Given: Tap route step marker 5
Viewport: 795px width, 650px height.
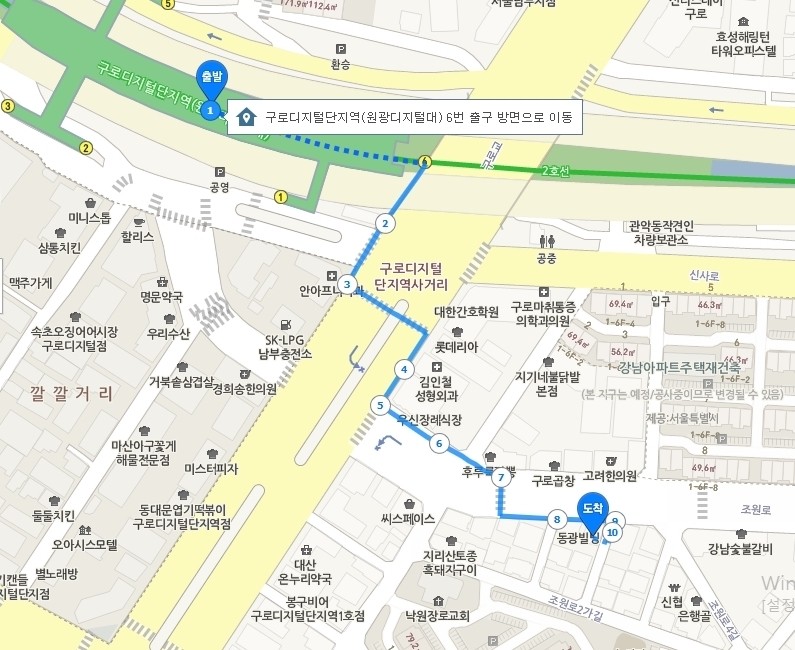Looking at the screenshot, I should coord(380,405).
